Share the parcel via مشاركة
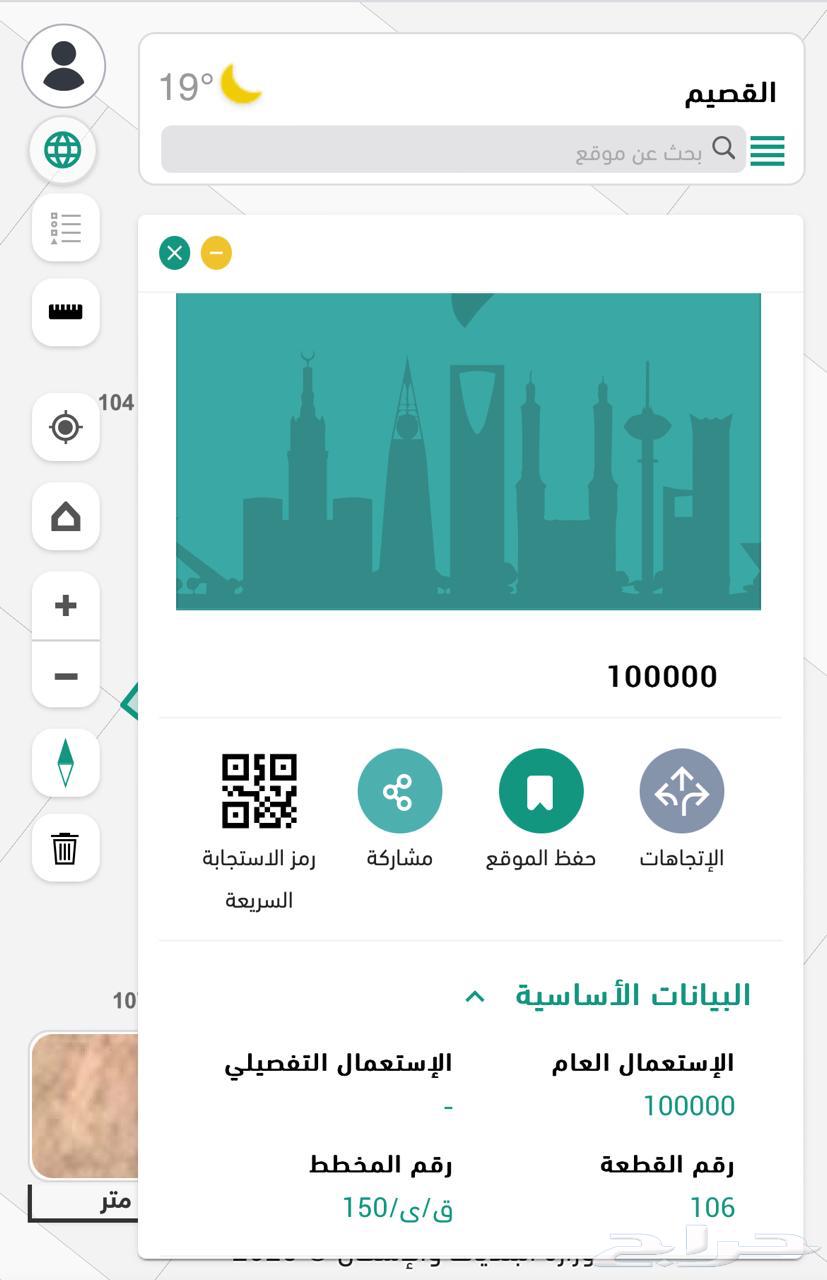Screen dimensions: 827x1280 tap(399, 791)
